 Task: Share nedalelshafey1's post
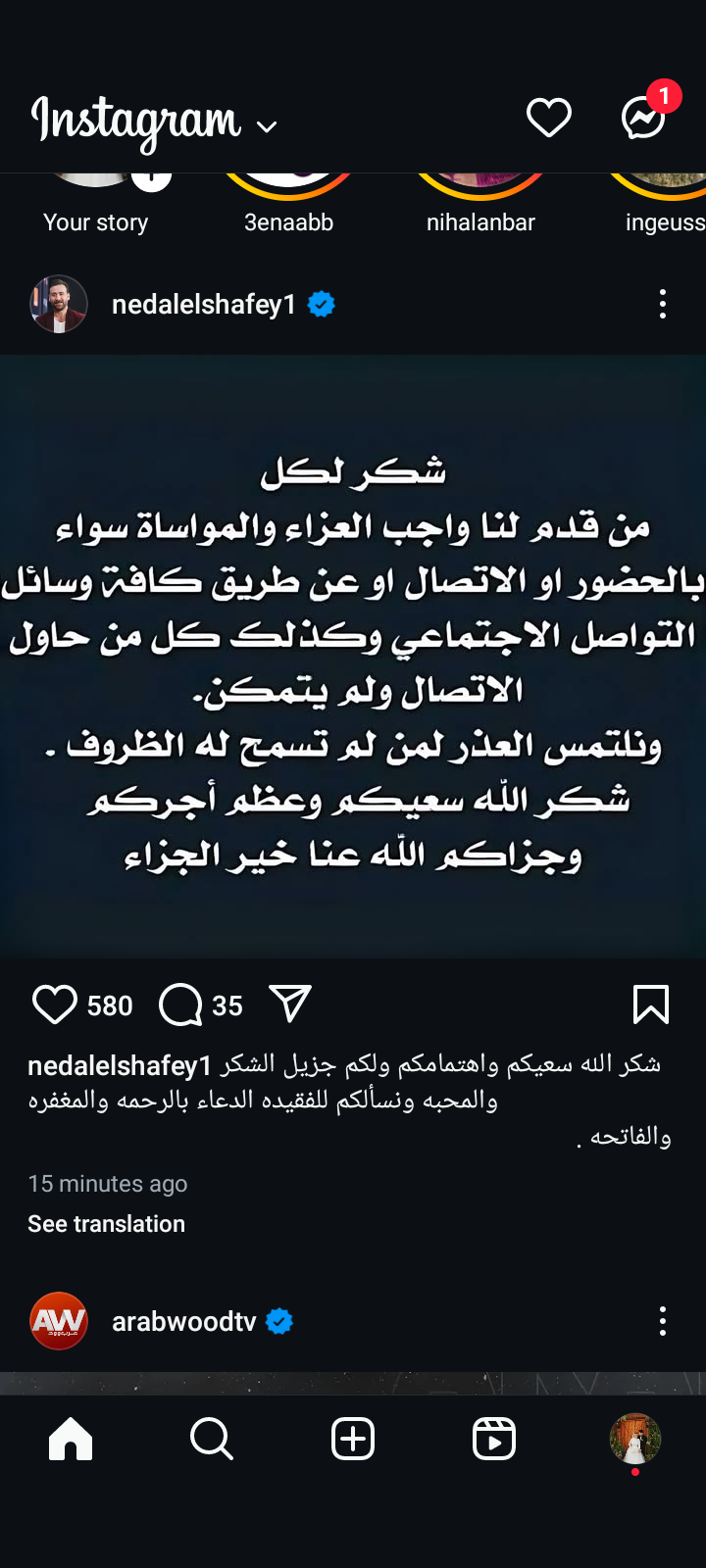click(290, 1004)
